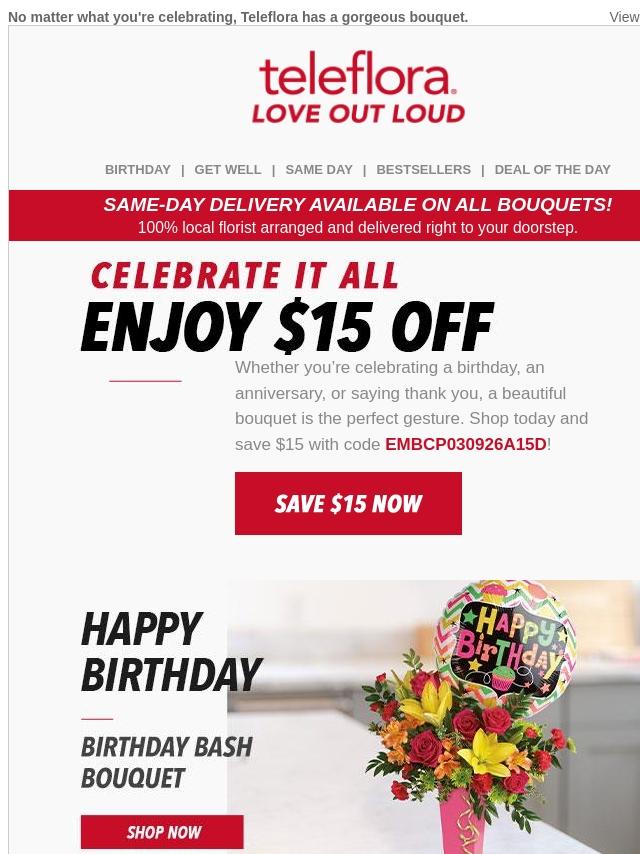Image resolution: width=640 pixels, height=854 pixels.
Task: View the DEAL OF THE DAY
Action: point(552,170)
